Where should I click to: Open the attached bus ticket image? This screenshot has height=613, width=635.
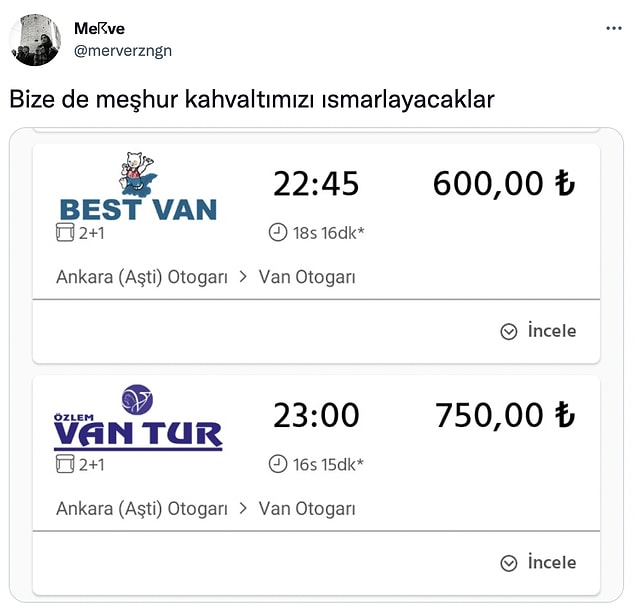coord(316,365)
